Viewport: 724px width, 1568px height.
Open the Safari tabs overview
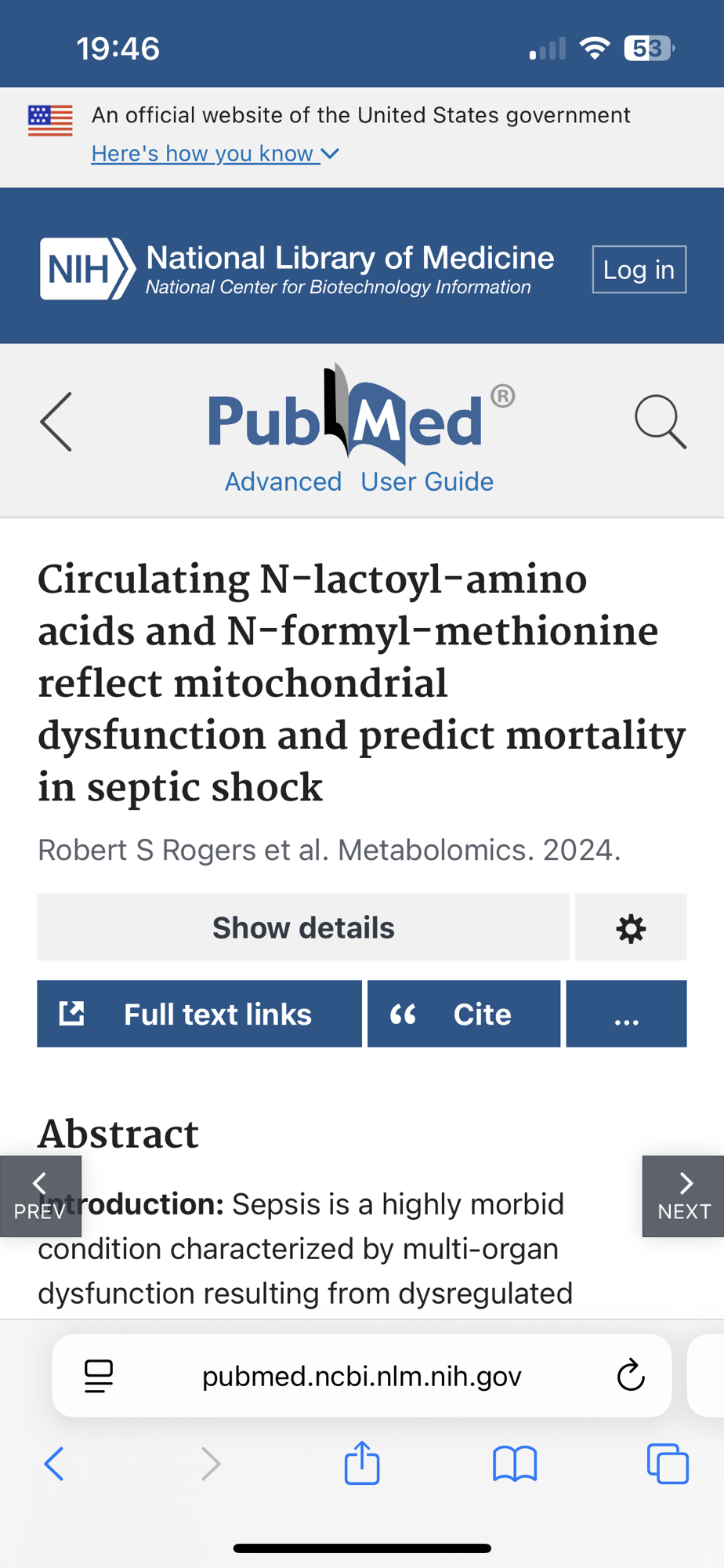pyautogui.click(x=668, y=1464)
